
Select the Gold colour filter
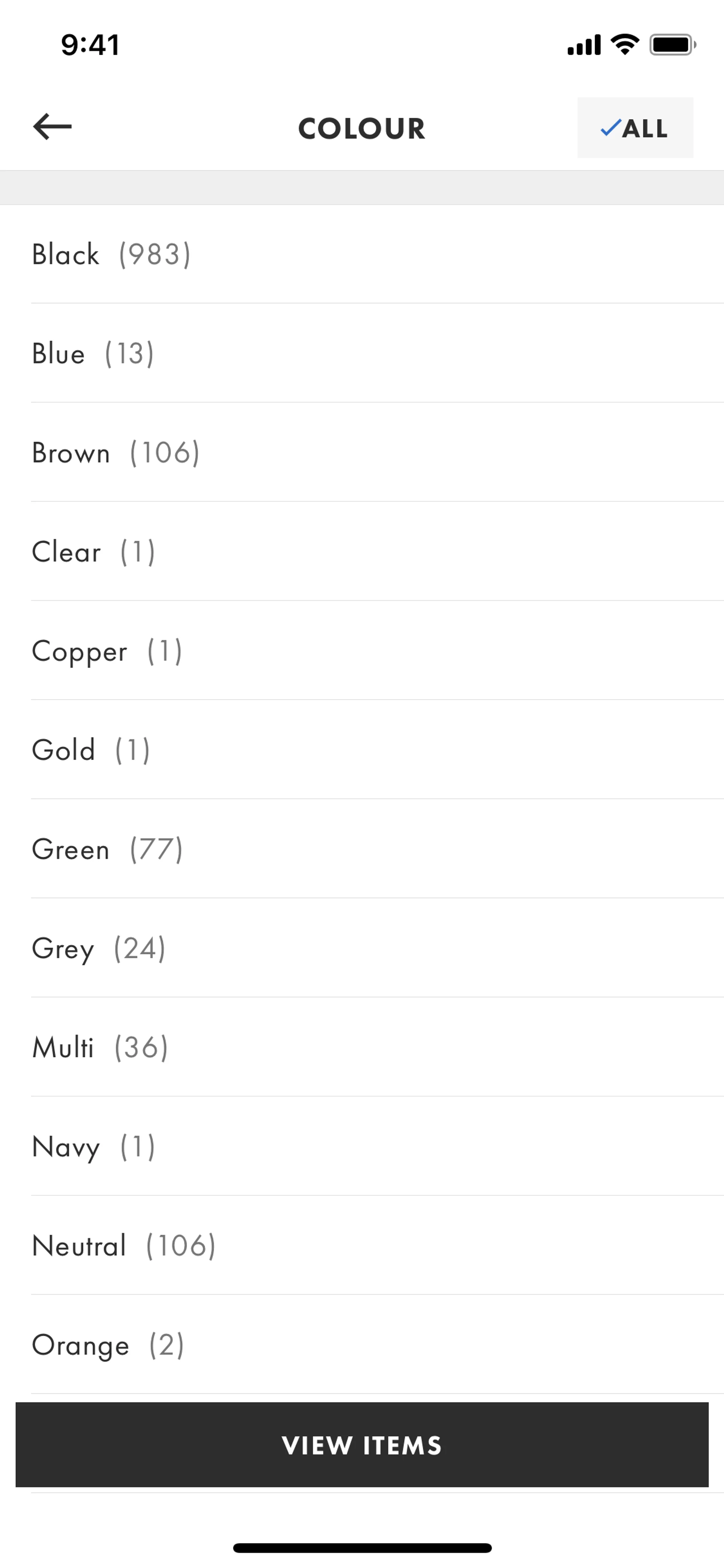[x=91, y=750]
